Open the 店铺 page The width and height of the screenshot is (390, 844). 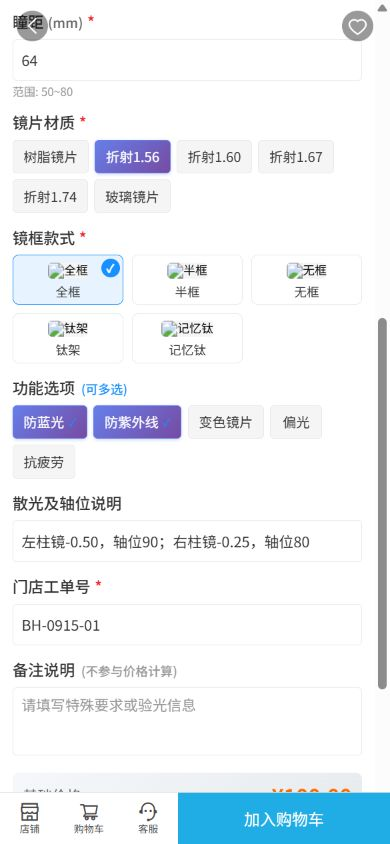[30, 819]
